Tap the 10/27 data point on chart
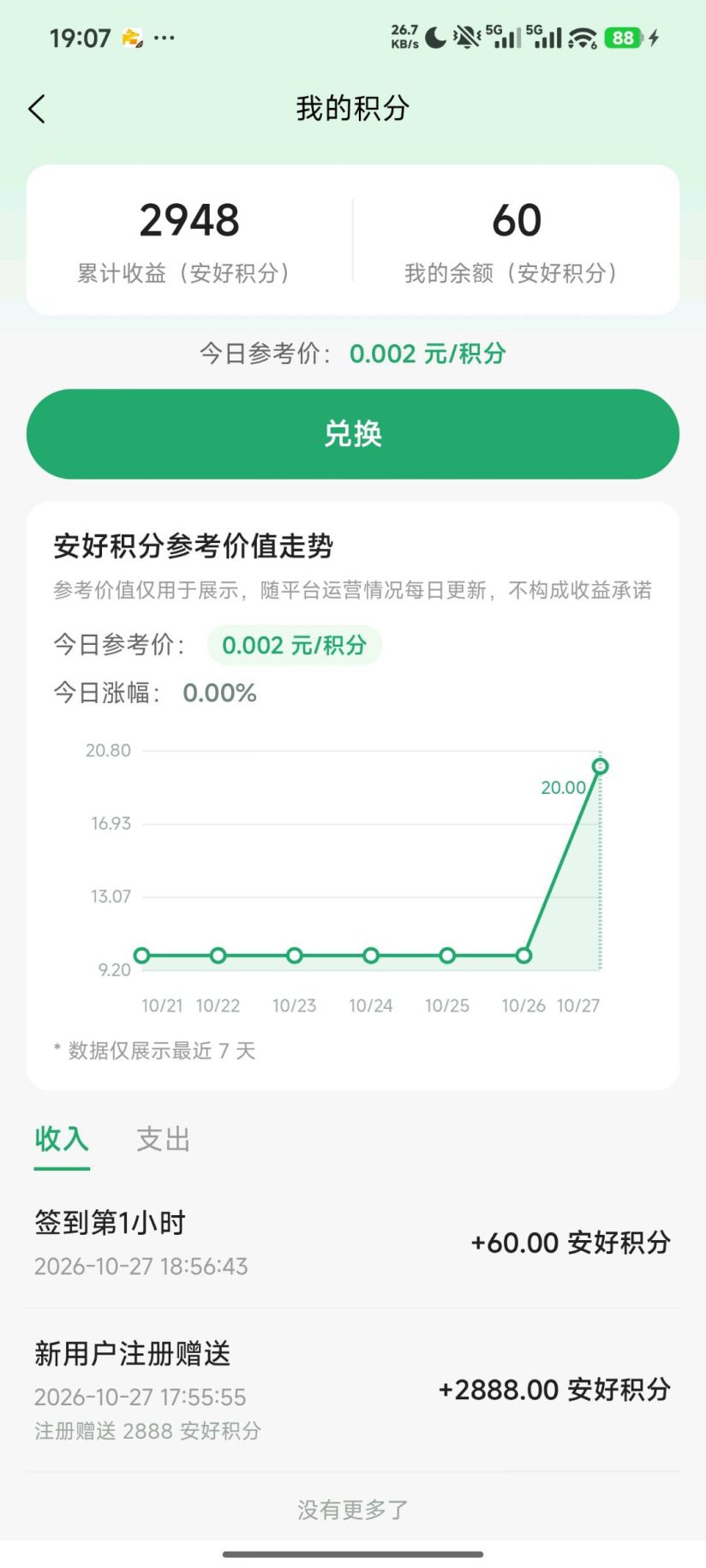This screenshot has width=706, height=1568. tap(601, 766)
